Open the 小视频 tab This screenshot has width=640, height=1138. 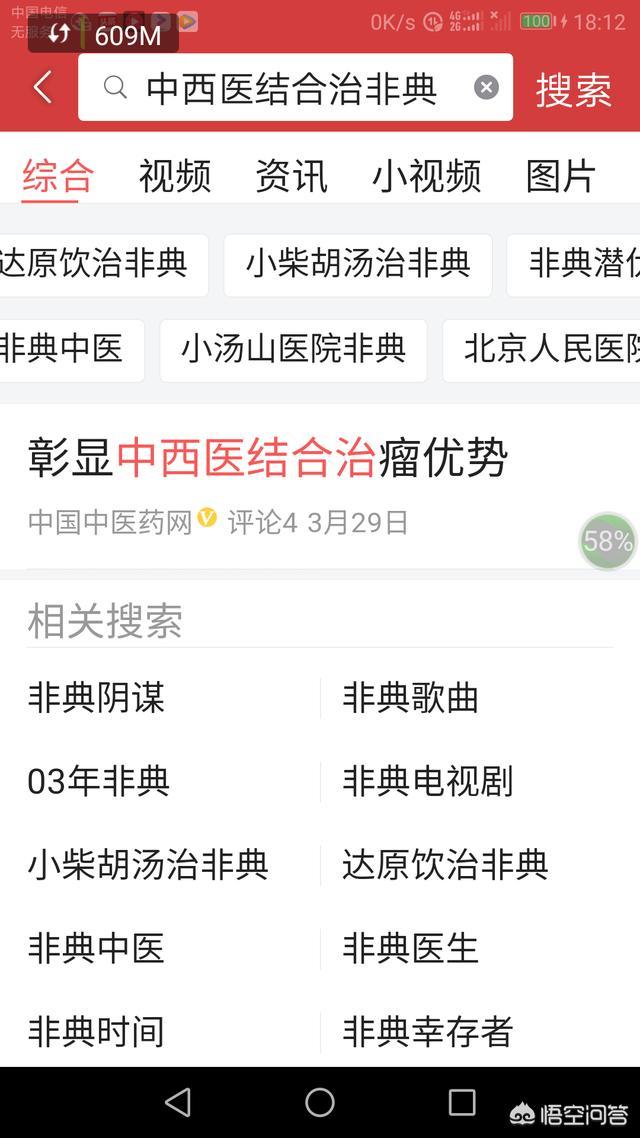click(x=427, y=176)
